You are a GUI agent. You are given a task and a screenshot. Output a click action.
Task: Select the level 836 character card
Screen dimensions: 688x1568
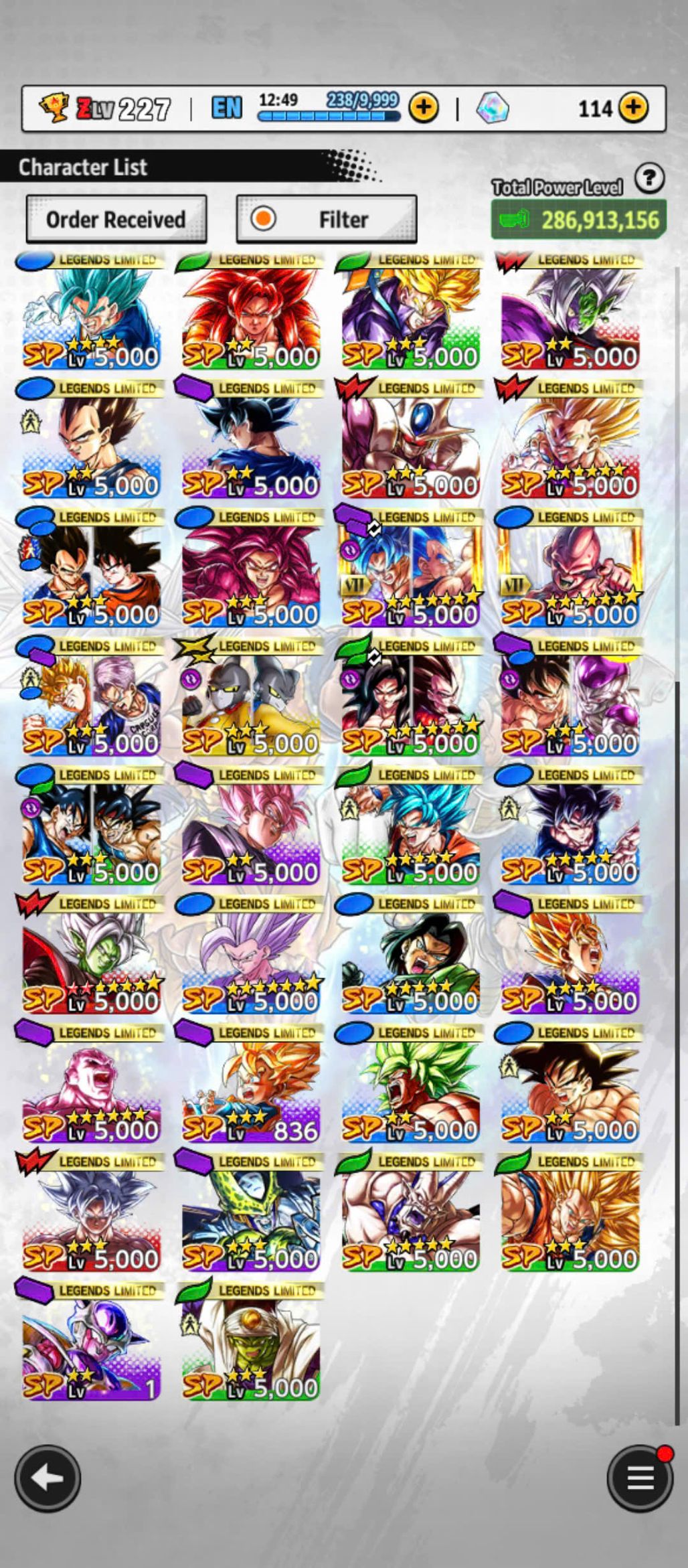(x=251, y=1085)
